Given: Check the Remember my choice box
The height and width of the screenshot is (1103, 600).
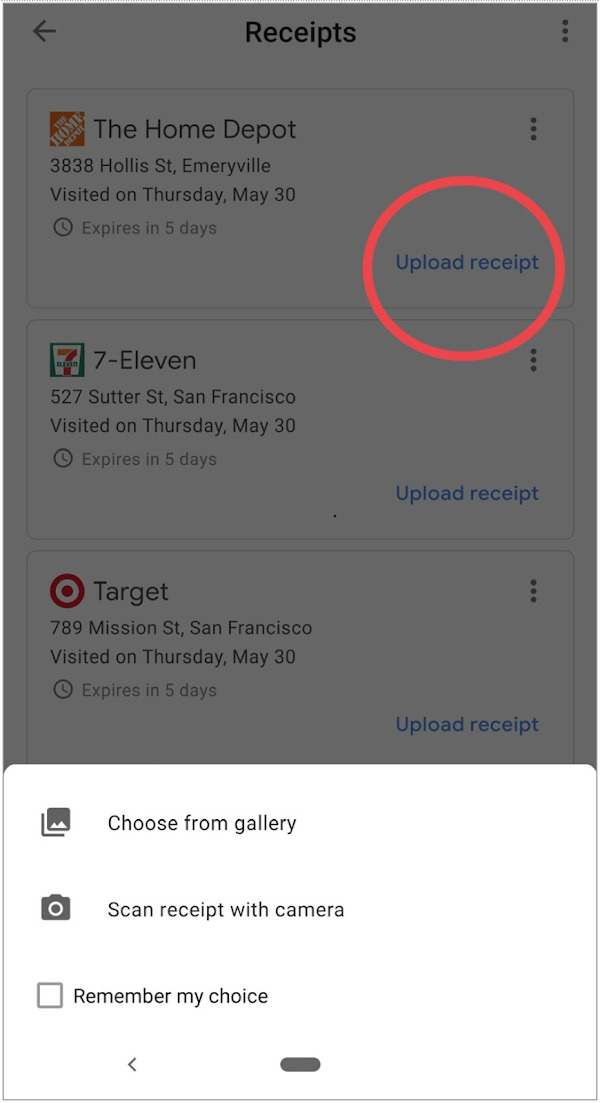Looking at the screenshot, I should (50, 996).
